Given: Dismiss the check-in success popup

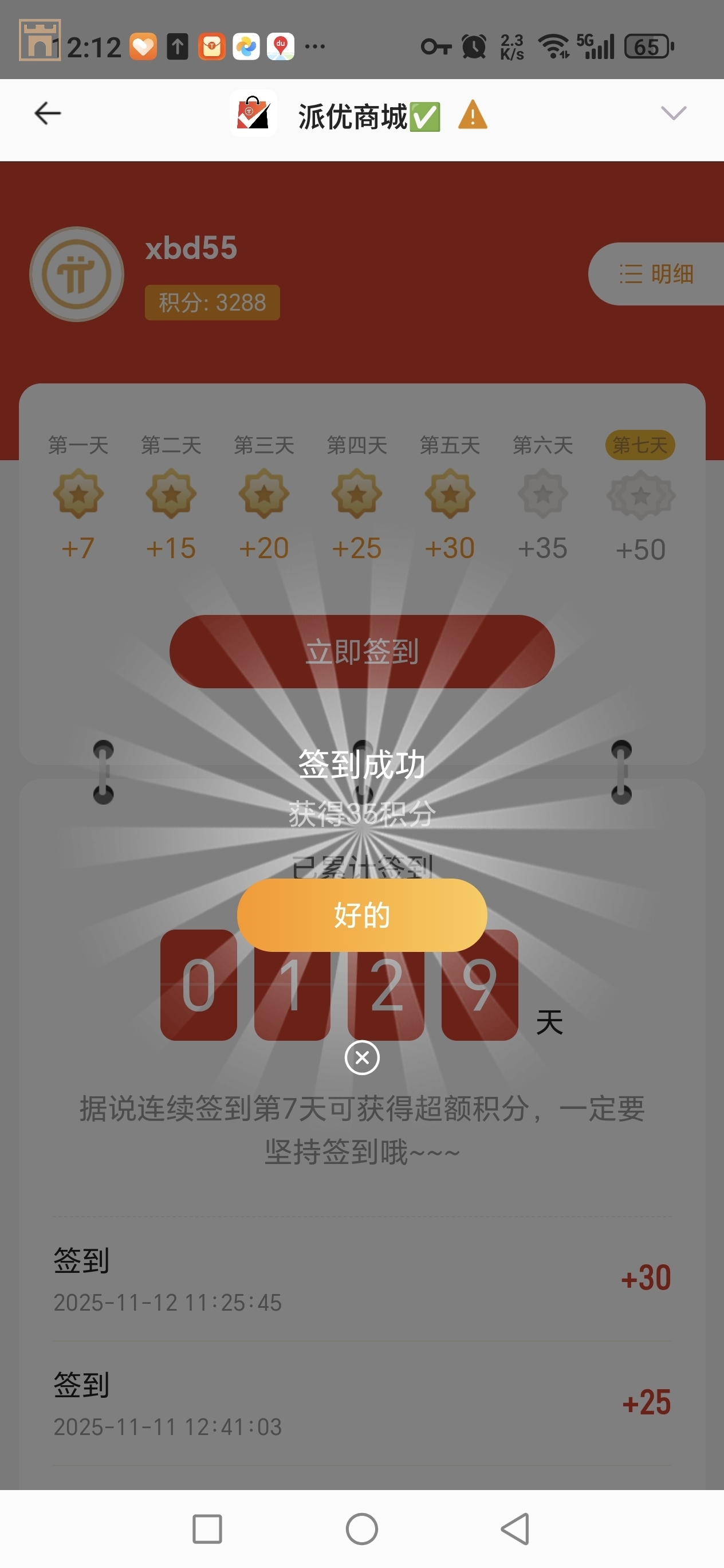Looking at the screenshot, I should click(362, 1058).
